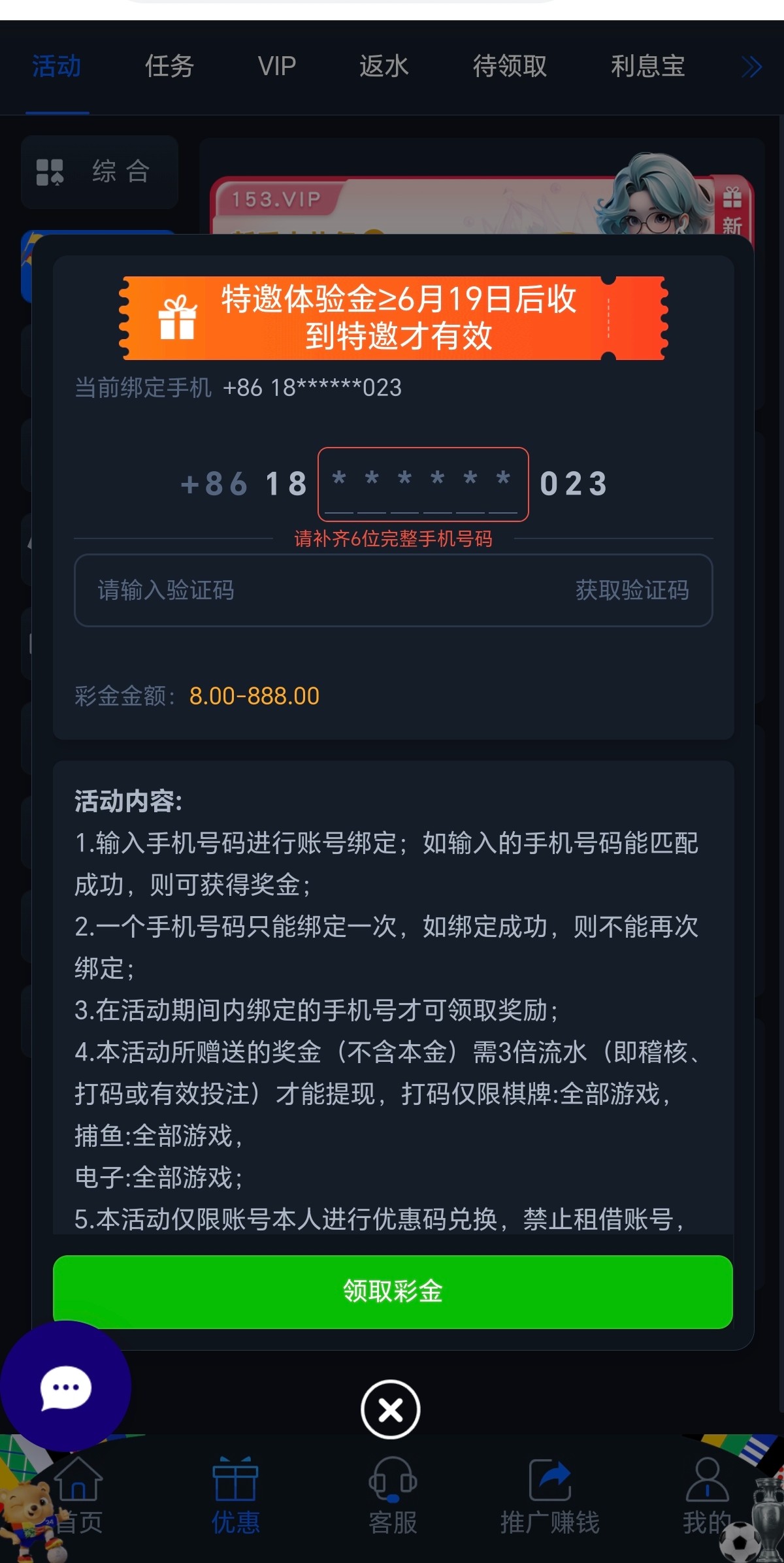Request a code via 获取验证码
Viewport: 784px width, 1563px height.
coord(632,590)
